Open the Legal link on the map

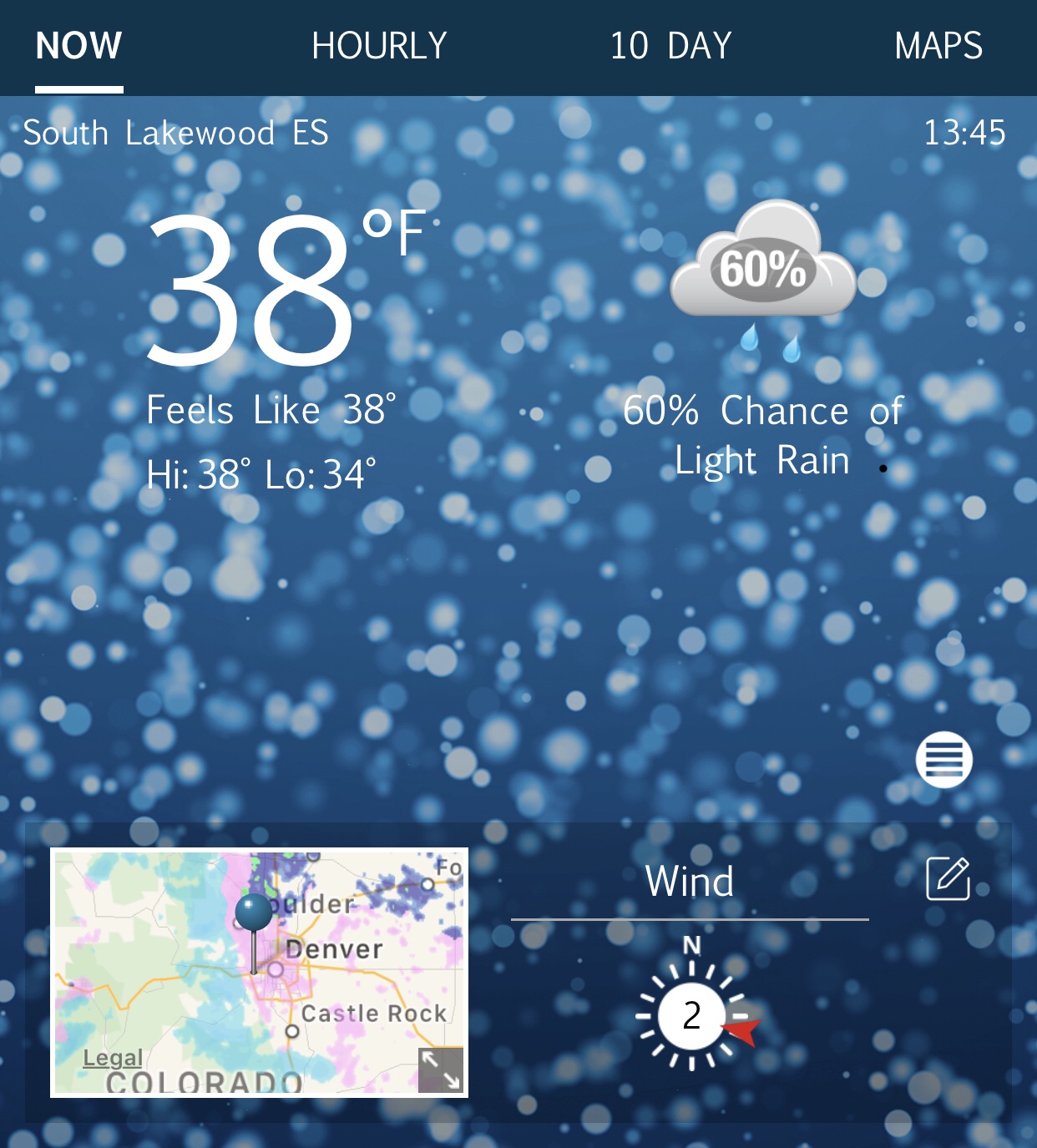click(111, 1060)
